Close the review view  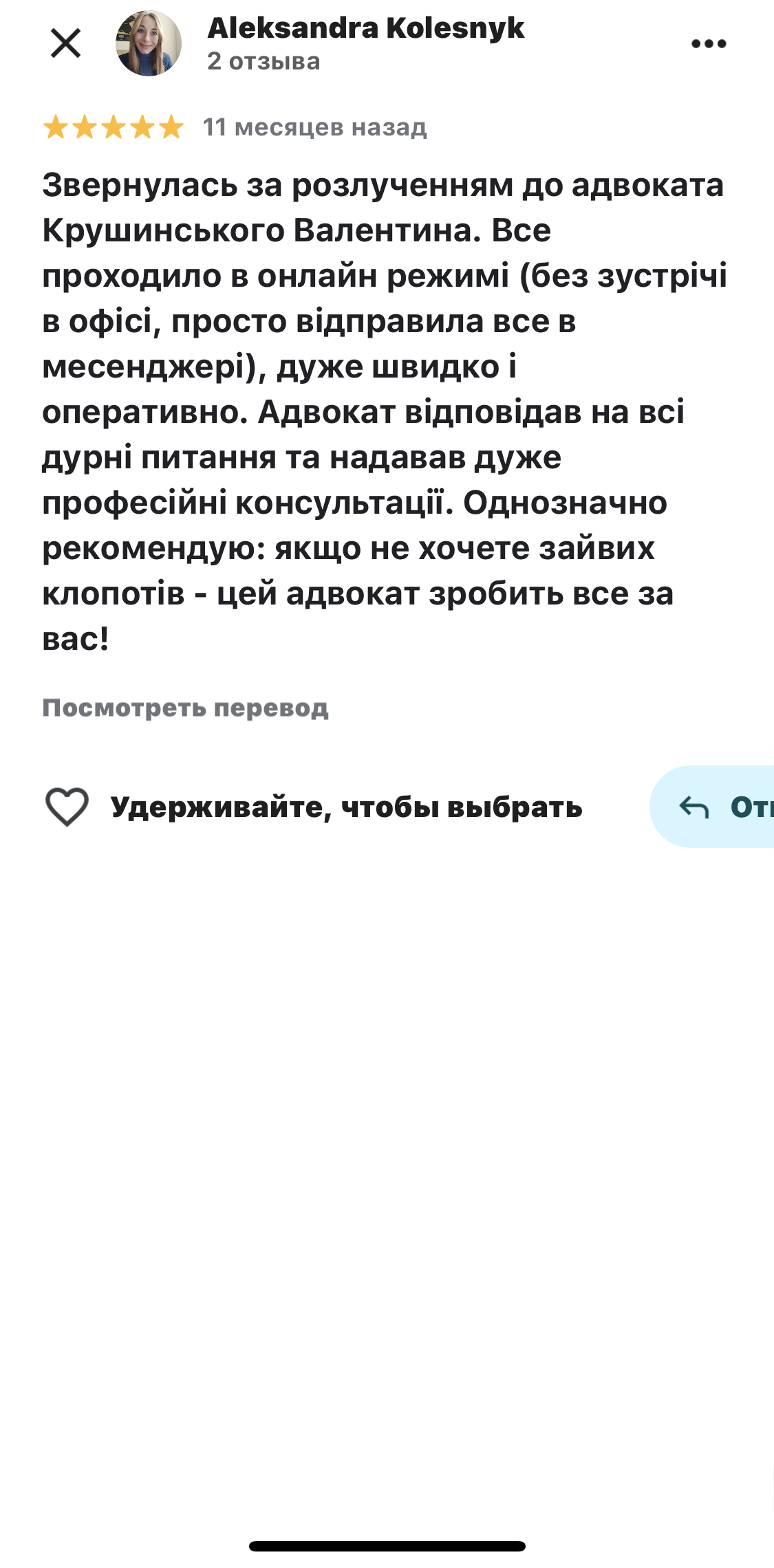click(x=66, y=43)
